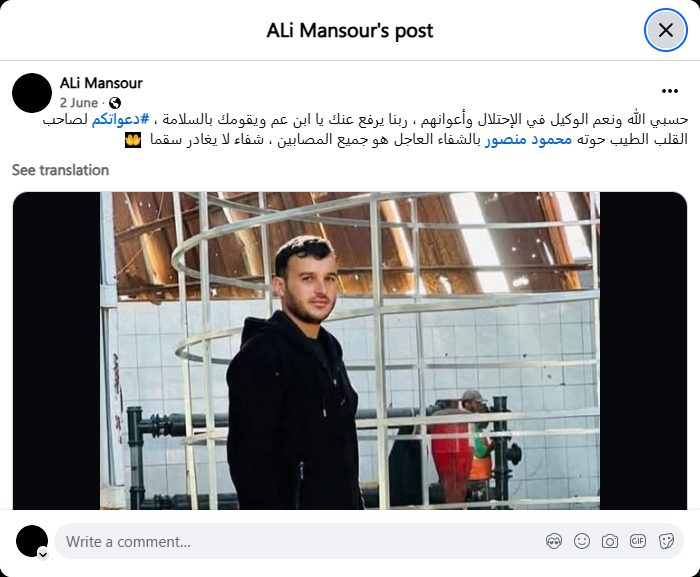Close ALi Mansour's post dialog
The height and width of the screenshot is (577, 700).
(665, 30)
